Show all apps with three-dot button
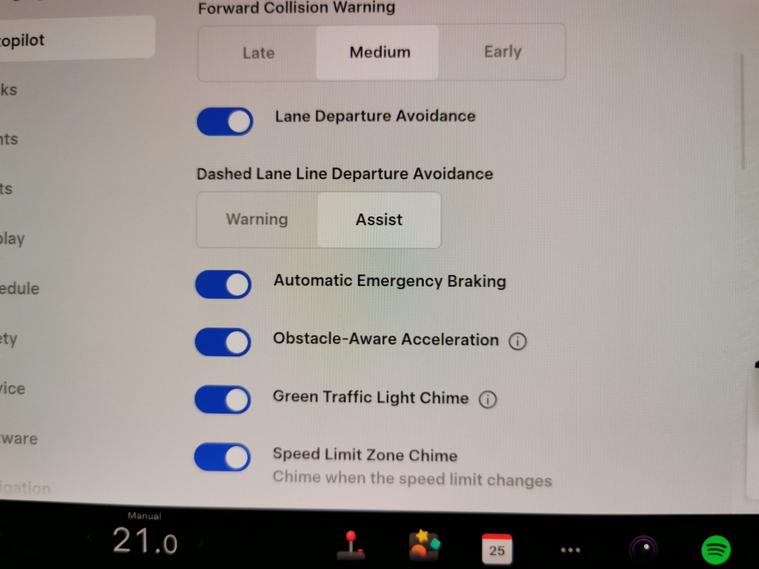Viewport: 759px width, 569px height. (570, 549)
